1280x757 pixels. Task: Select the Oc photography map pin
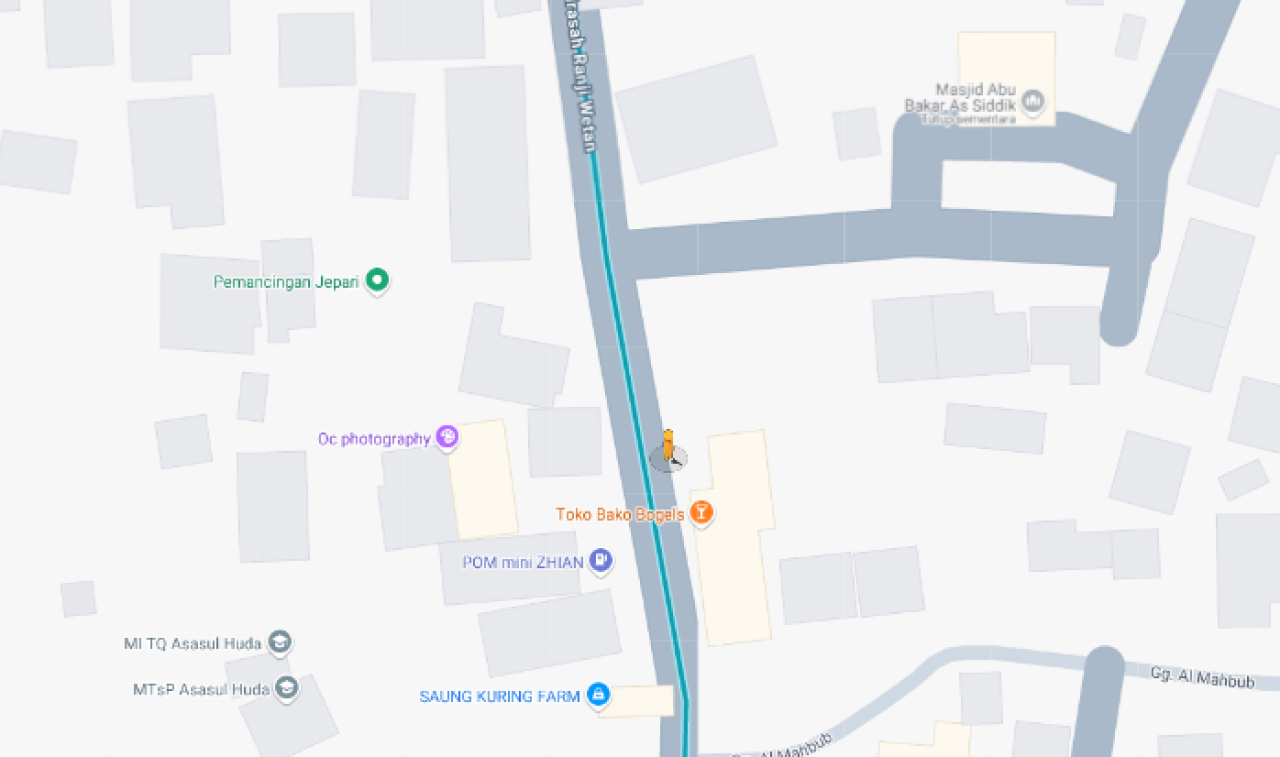447,437
